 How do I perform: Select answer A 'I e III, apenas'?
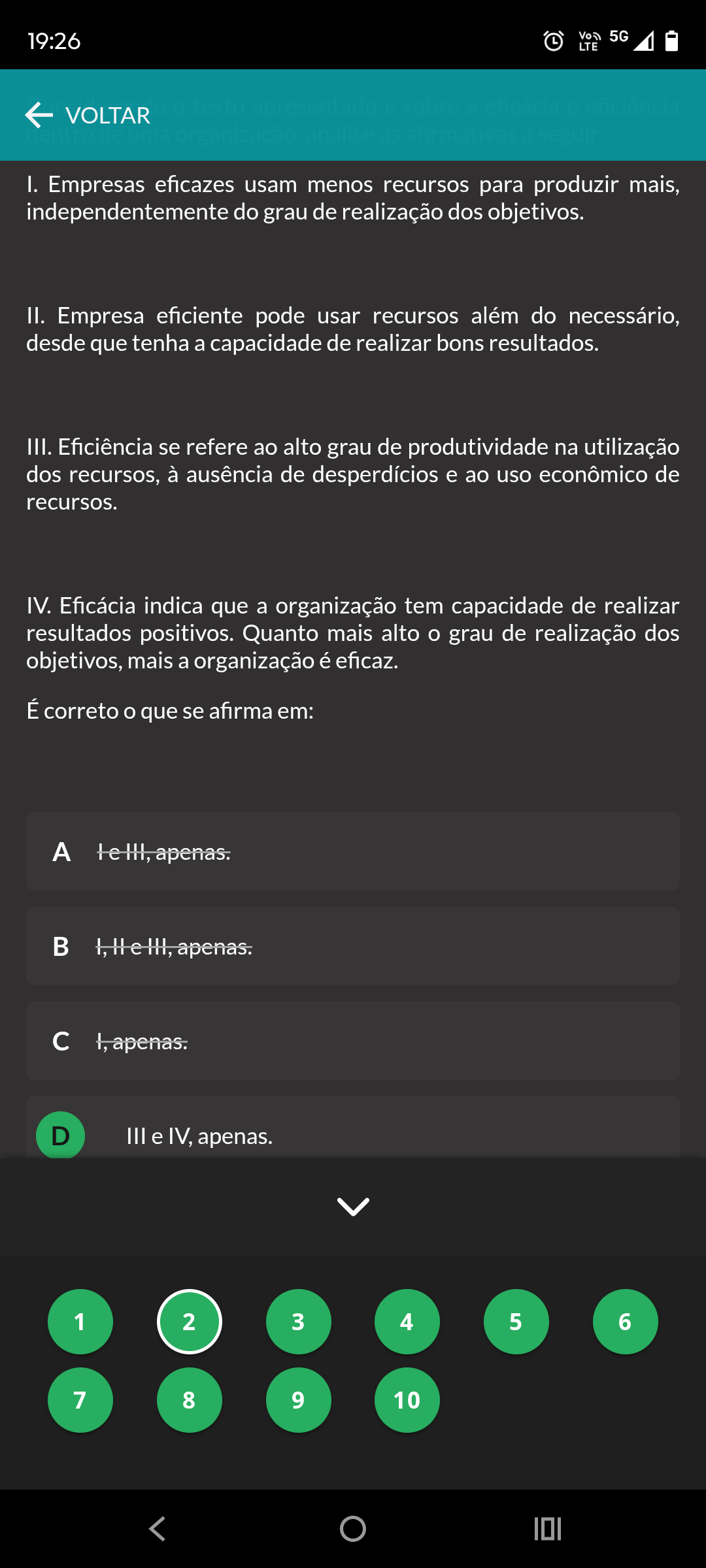pyautogui.click(x=352, y=851)
